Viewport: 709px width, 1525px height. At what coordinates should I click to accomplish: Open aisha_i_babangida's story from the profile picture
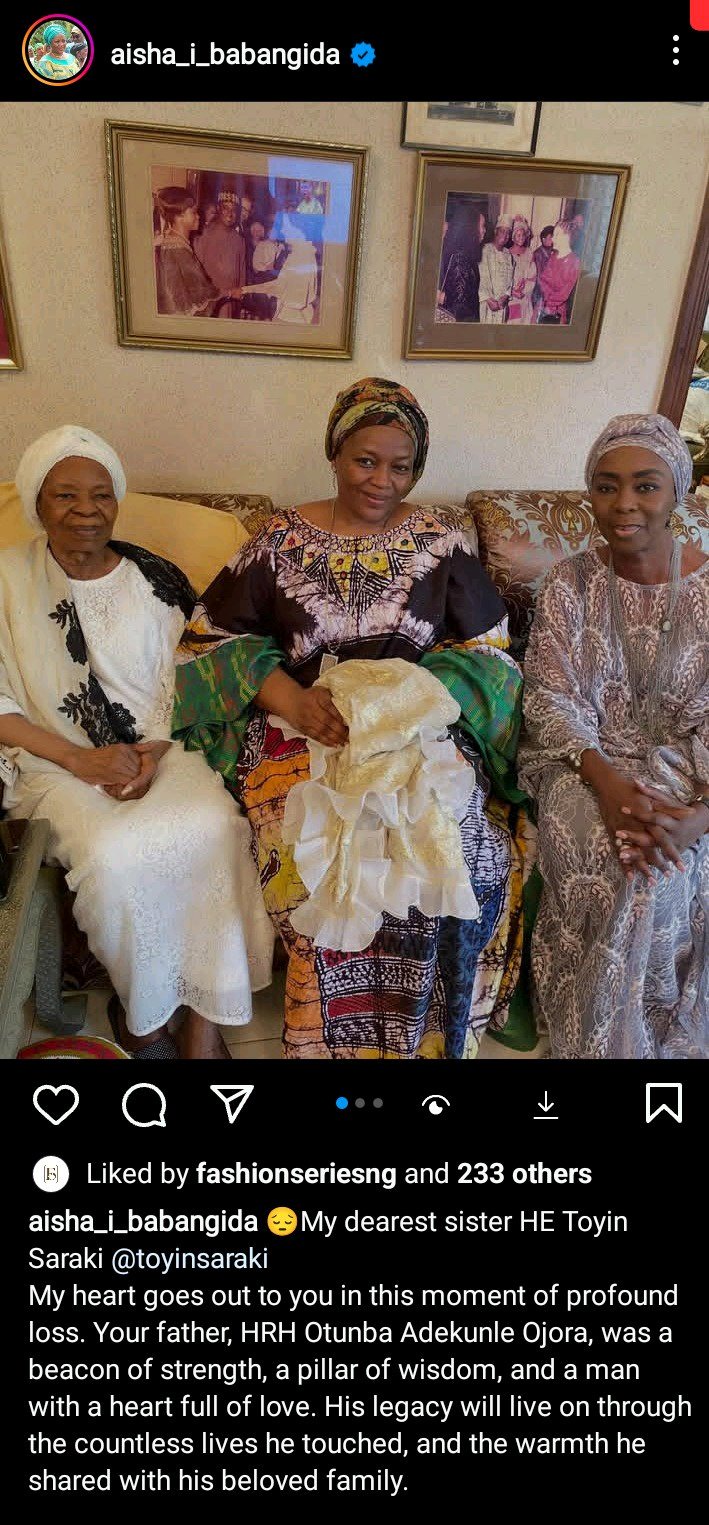(57, 50)
